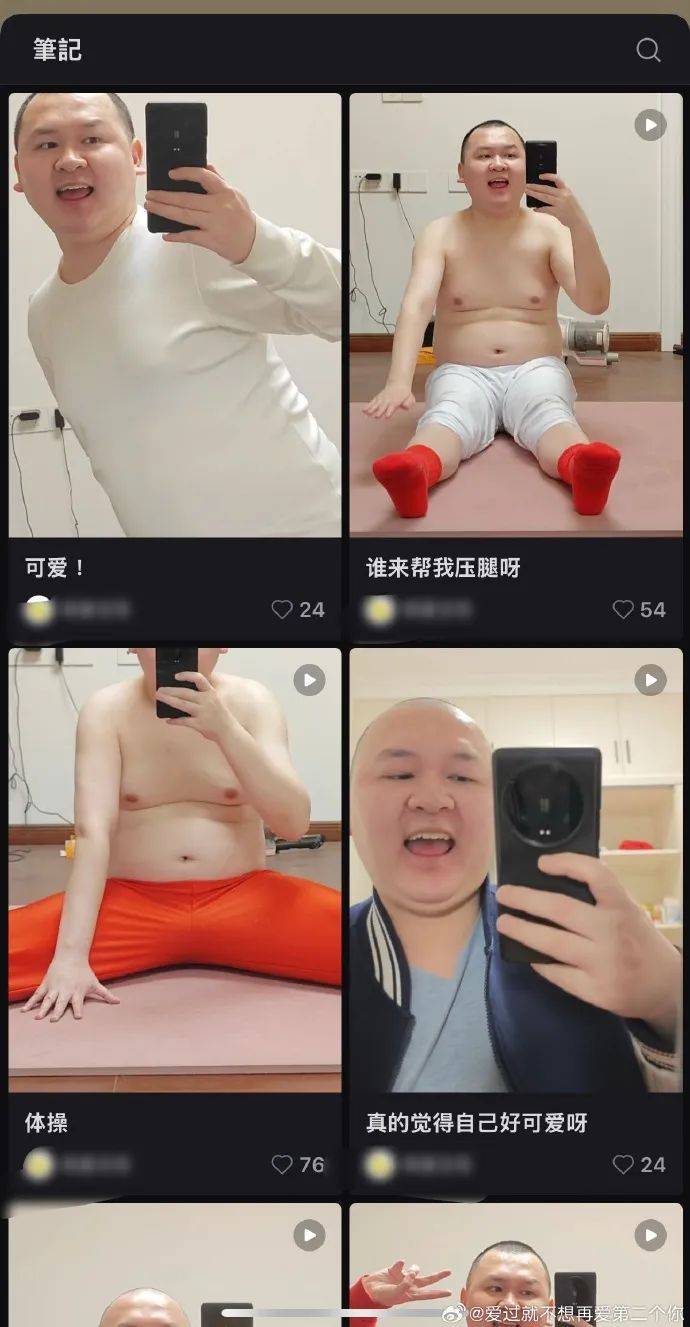
Task: Like the 谁来帮我压腿呀 note
Action: click(623, 609)
